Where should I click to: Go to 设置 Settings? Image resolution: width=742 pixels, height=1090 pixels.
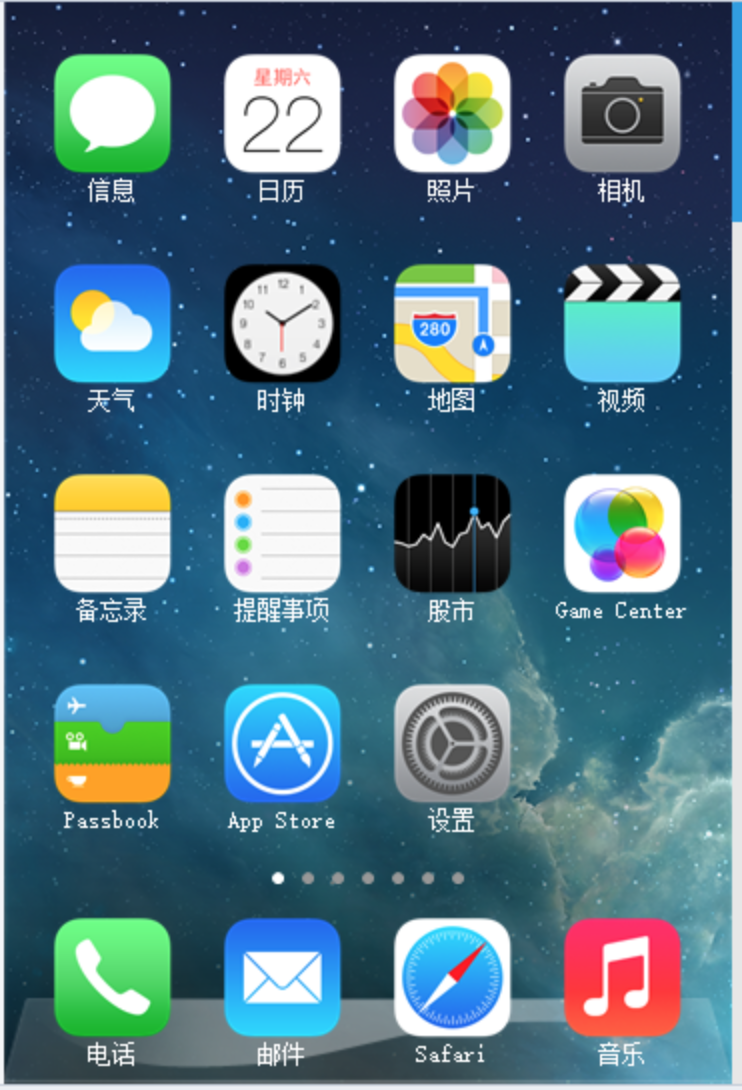click(x=452, y=743)
